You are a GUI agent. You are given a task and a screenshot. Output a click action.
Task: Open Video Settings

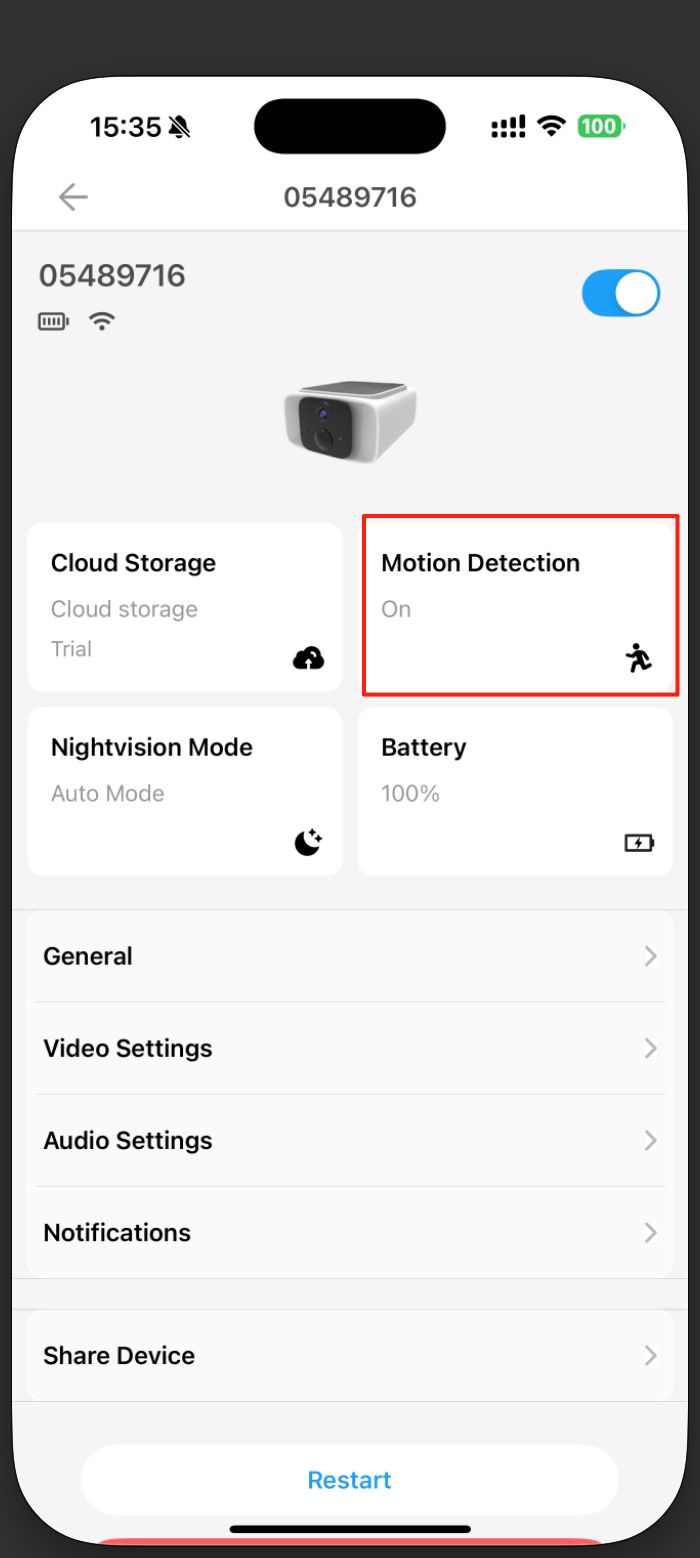[x=350, y=1048]
